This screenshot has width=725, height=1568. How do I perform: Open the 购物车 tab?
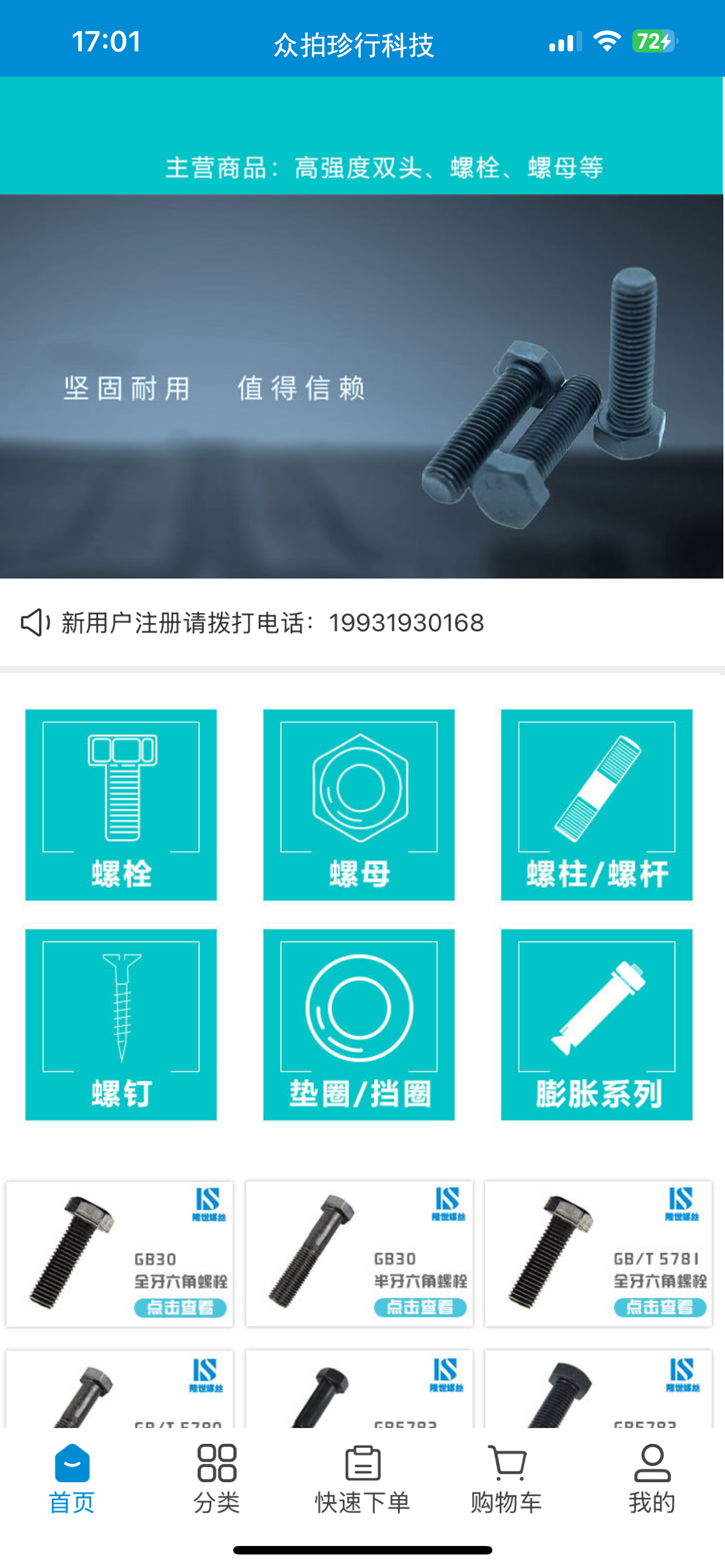pyautogui.click(x=506, y=1479)
